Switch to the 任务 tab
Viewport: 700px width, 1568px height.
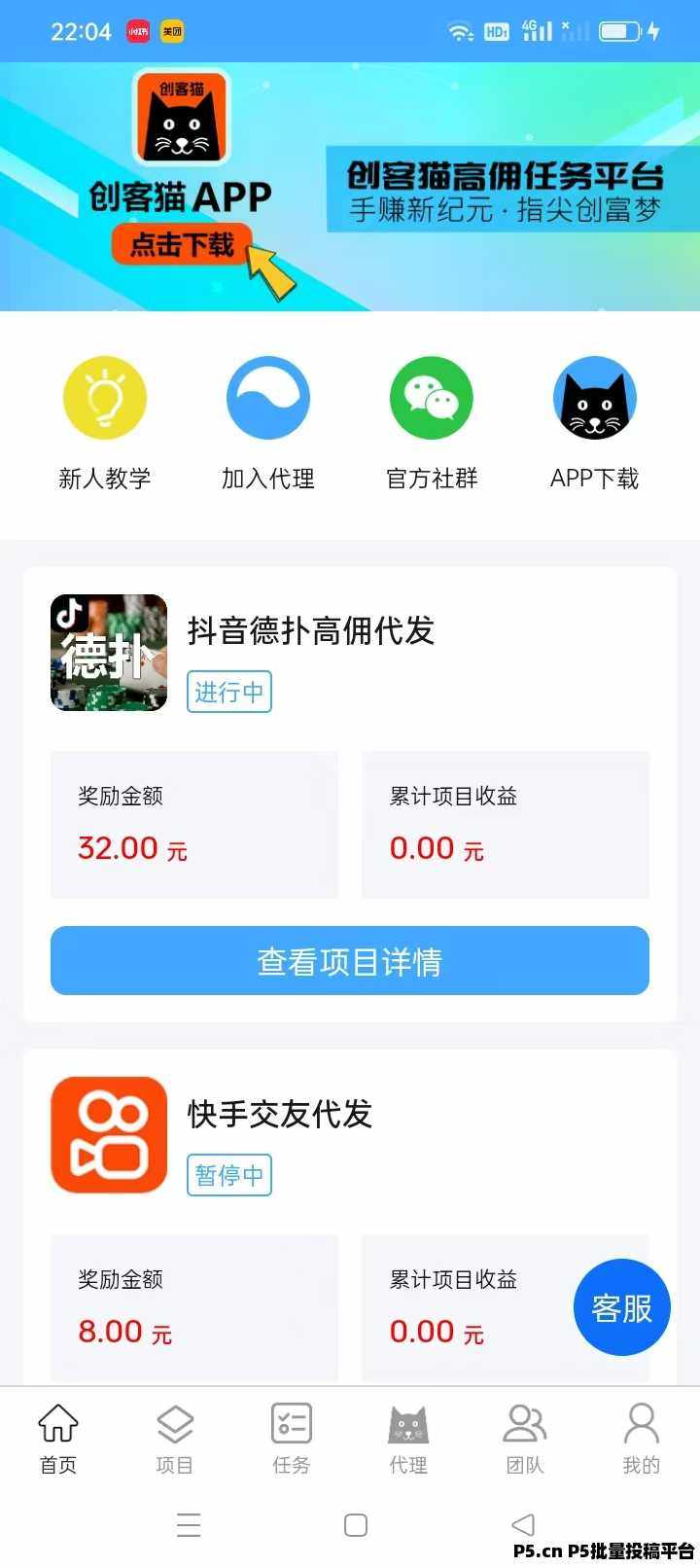pyautogui.click(x=292, y=1440)
